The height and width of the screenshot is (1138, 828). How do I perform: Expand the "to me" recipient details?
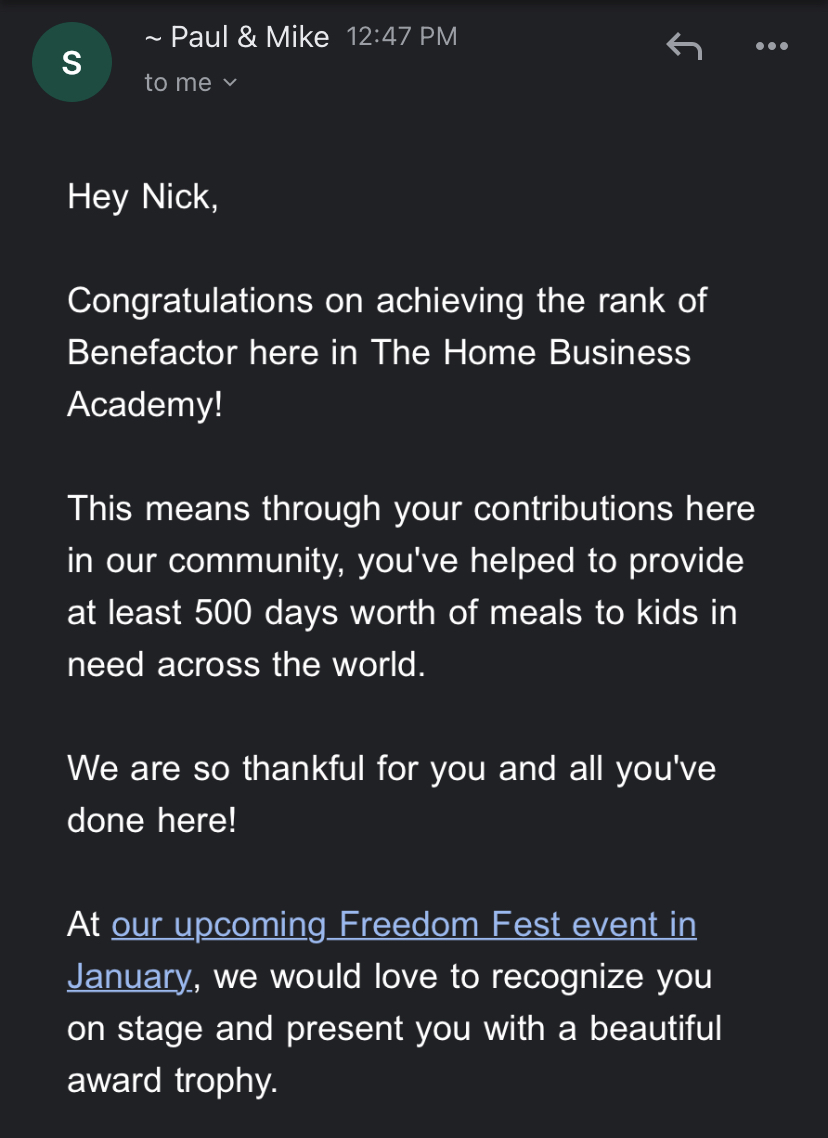point(191,83)
